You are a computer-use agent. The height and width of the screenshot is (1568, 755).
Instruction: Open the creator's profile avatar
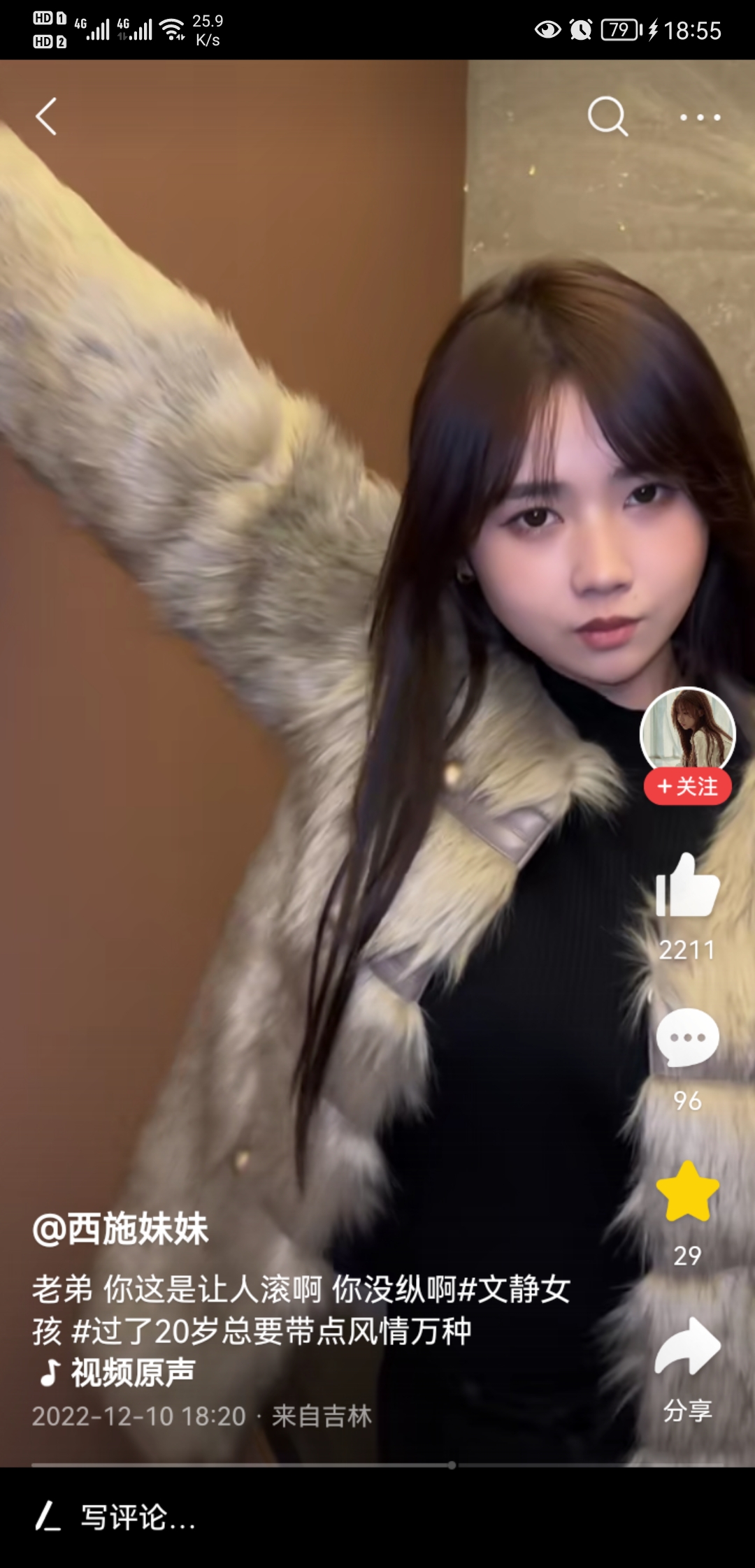pos(687,732)
